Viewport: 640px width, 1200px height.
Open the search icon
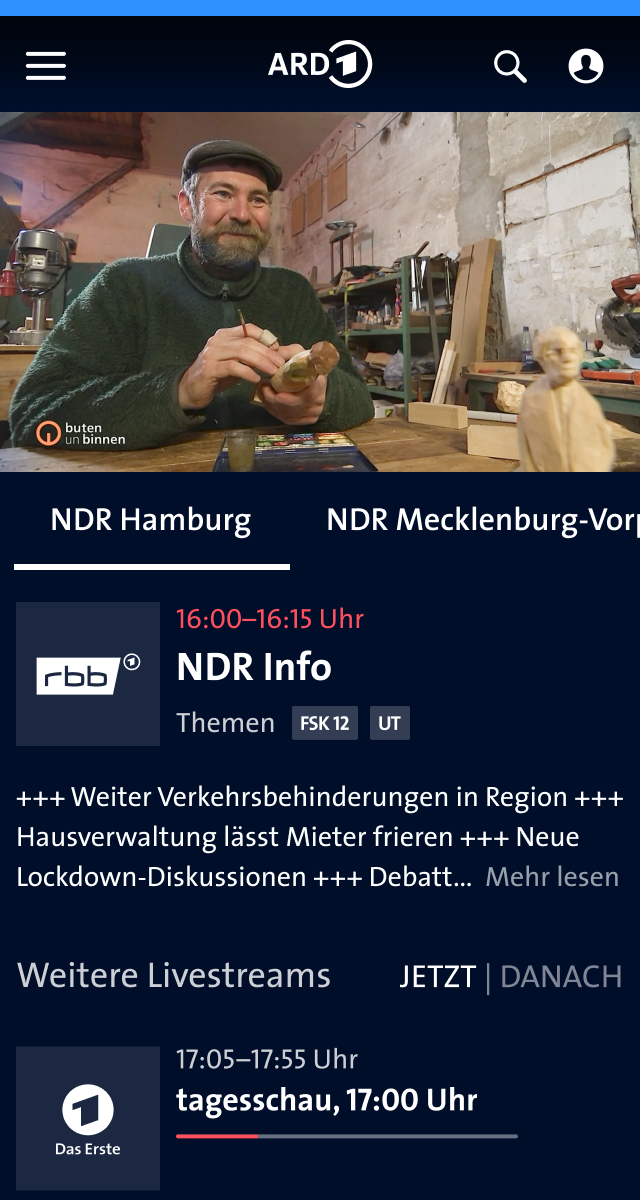pyautogui.click(x=510, y=66)
